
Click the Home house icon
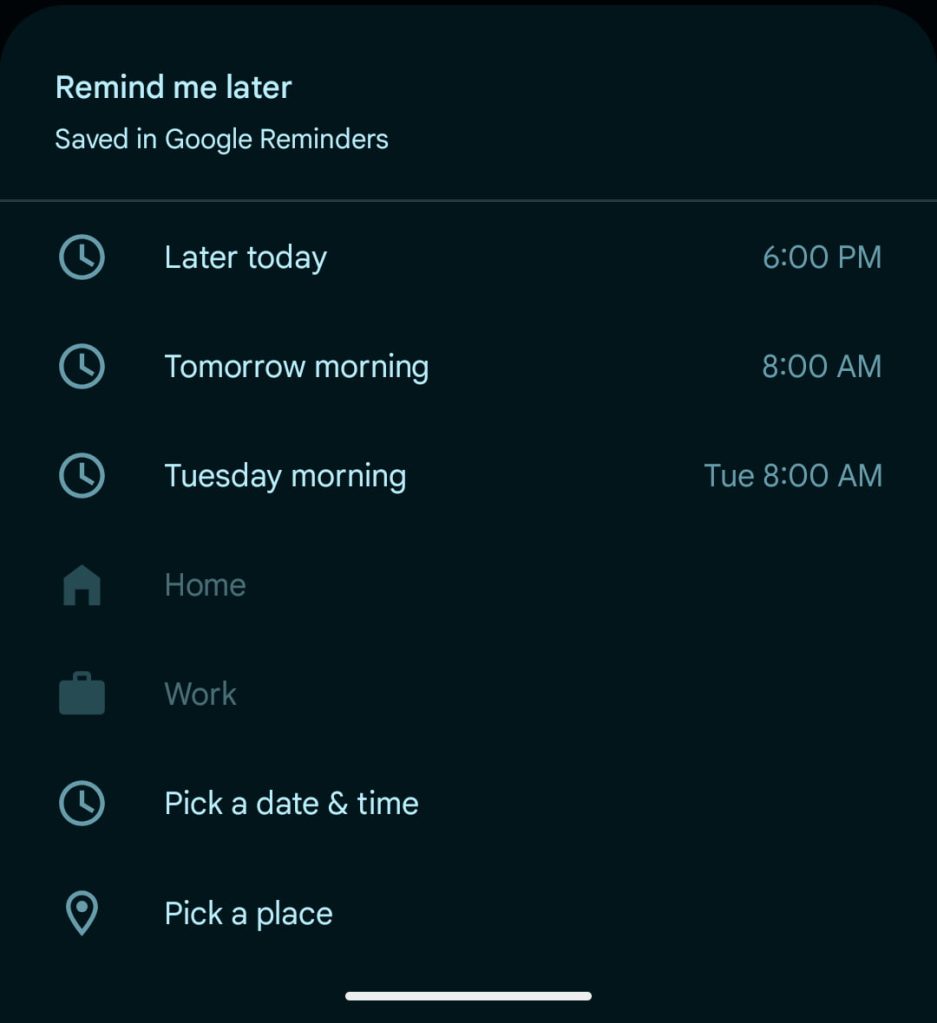tap(81, 585)
